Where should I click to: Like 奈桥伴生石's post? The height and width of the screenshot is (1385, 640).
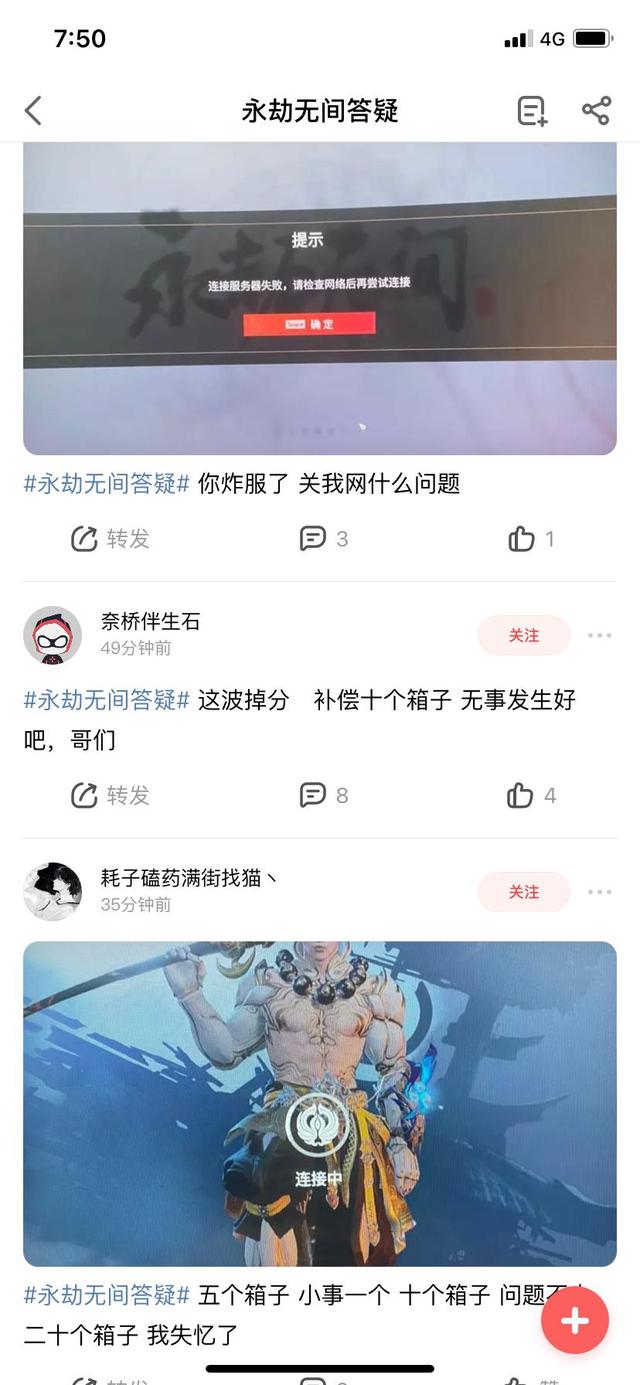pyautogui.click(x=531, y=795)
